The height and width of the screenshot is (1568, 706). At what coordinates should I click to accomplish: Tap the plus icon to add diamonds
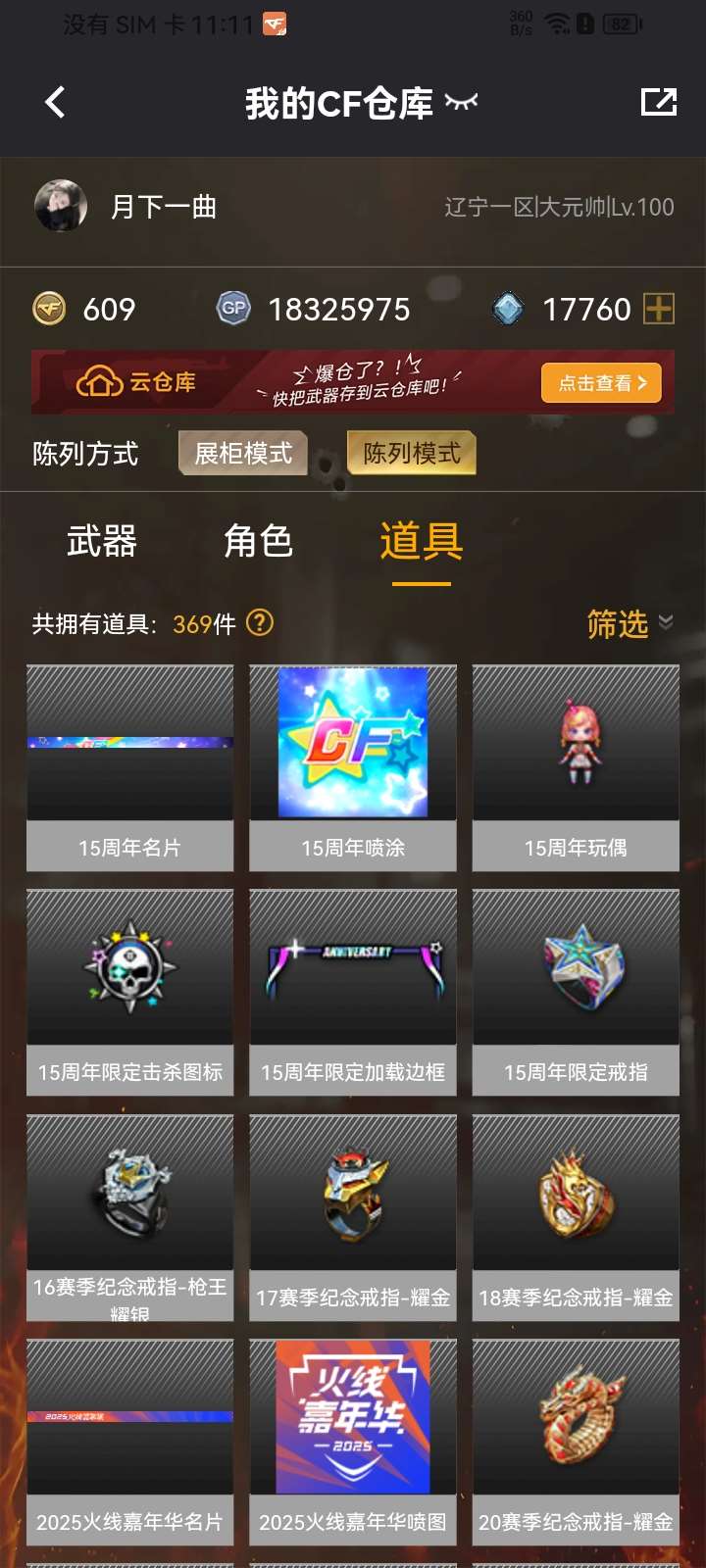[x=658, y=309]
